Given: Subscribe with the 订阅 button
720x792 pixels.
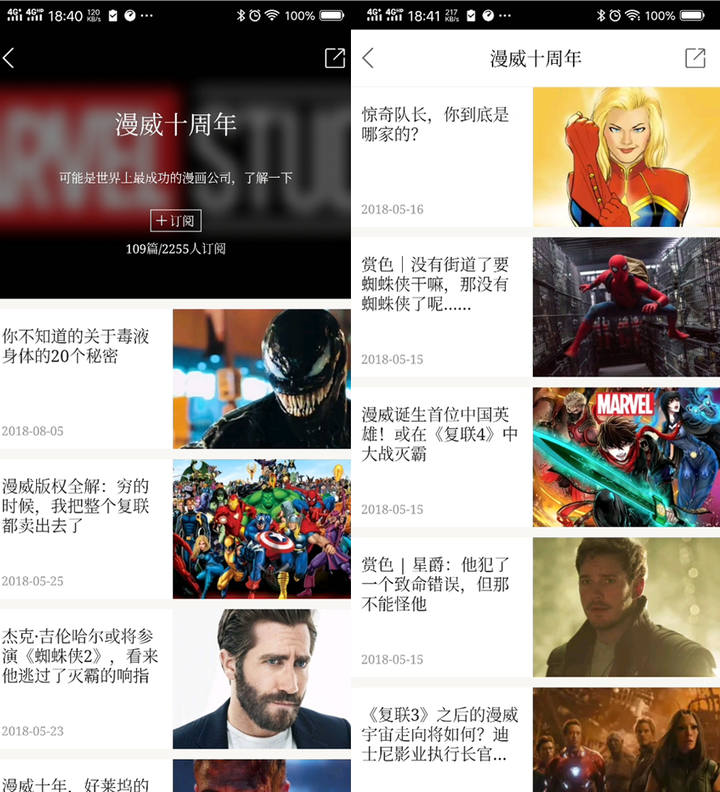Looking at the screenshot, I should [x=175, y=221].
